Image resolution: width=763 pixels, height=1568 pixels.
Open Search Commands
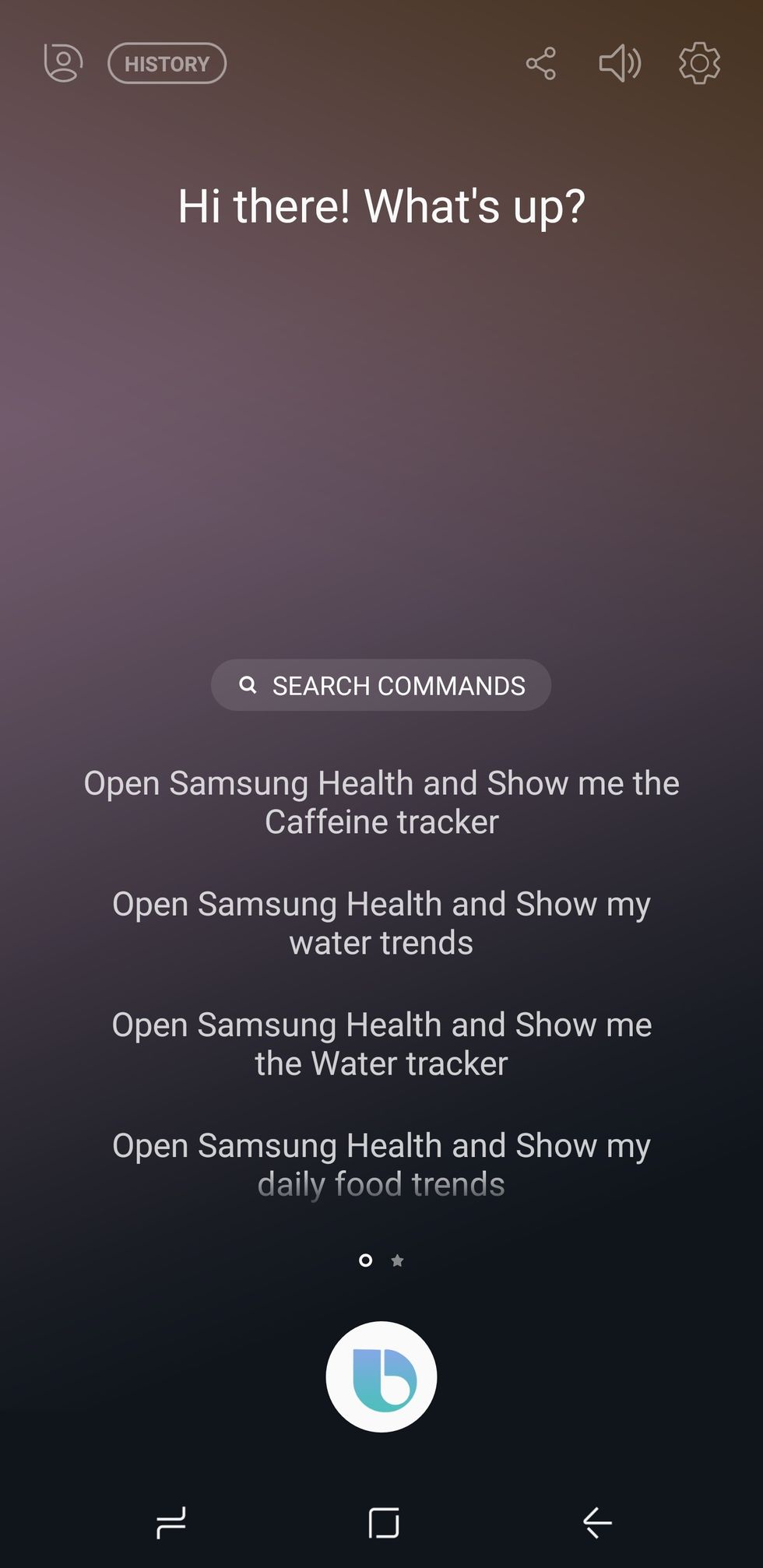click(381, 685)
